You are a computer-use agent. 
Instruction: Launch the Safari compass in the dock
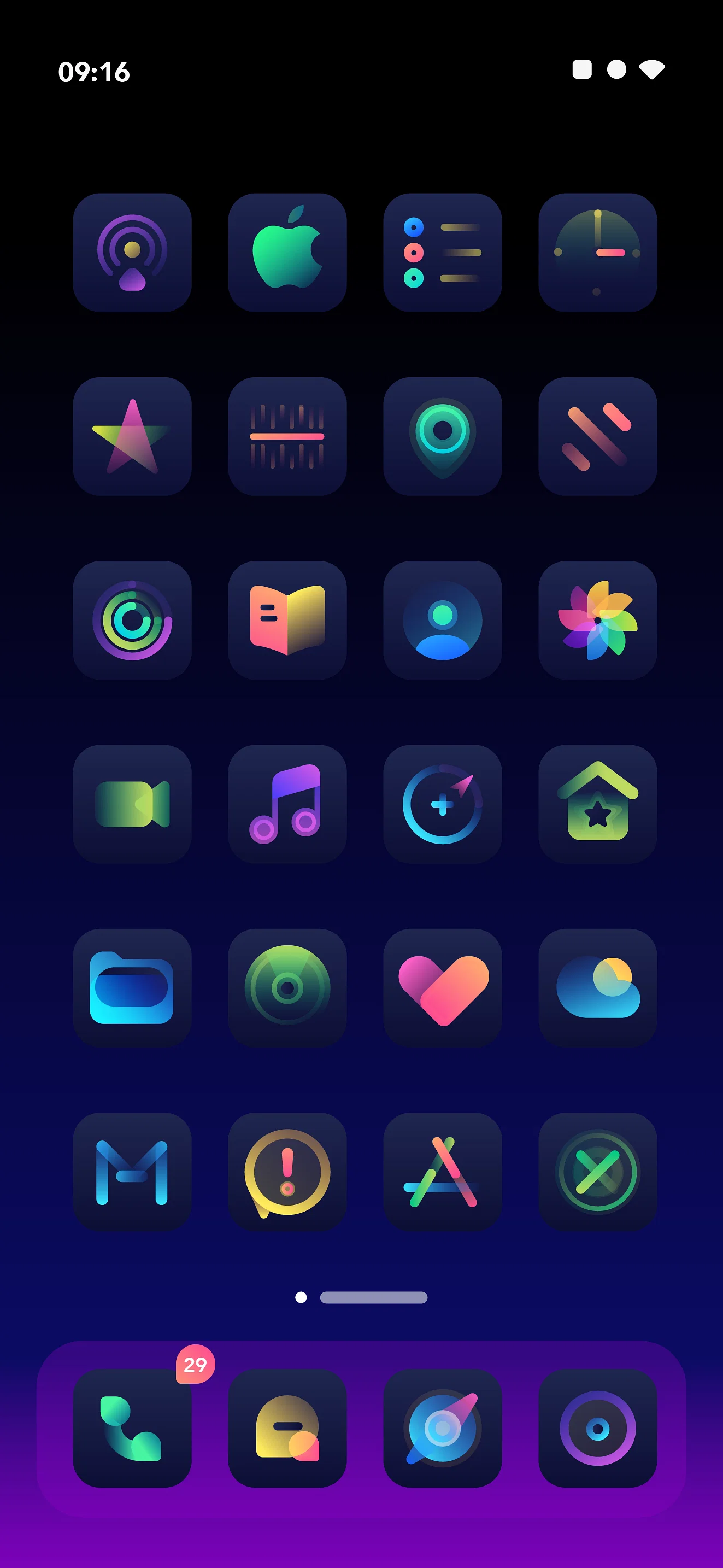[443, 1429]
